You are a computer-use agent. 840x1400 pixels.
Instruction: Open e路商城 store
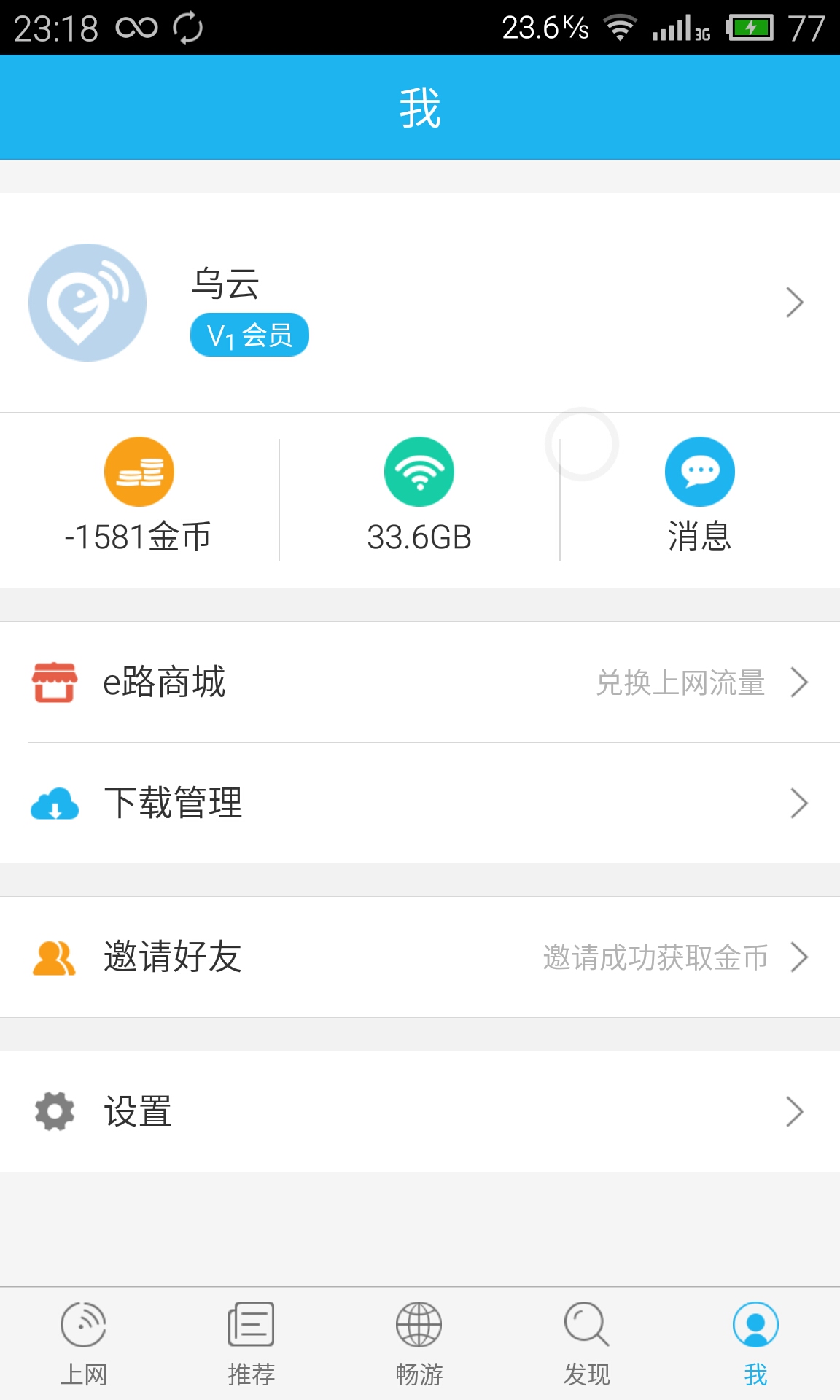click(x=420, y=682)
